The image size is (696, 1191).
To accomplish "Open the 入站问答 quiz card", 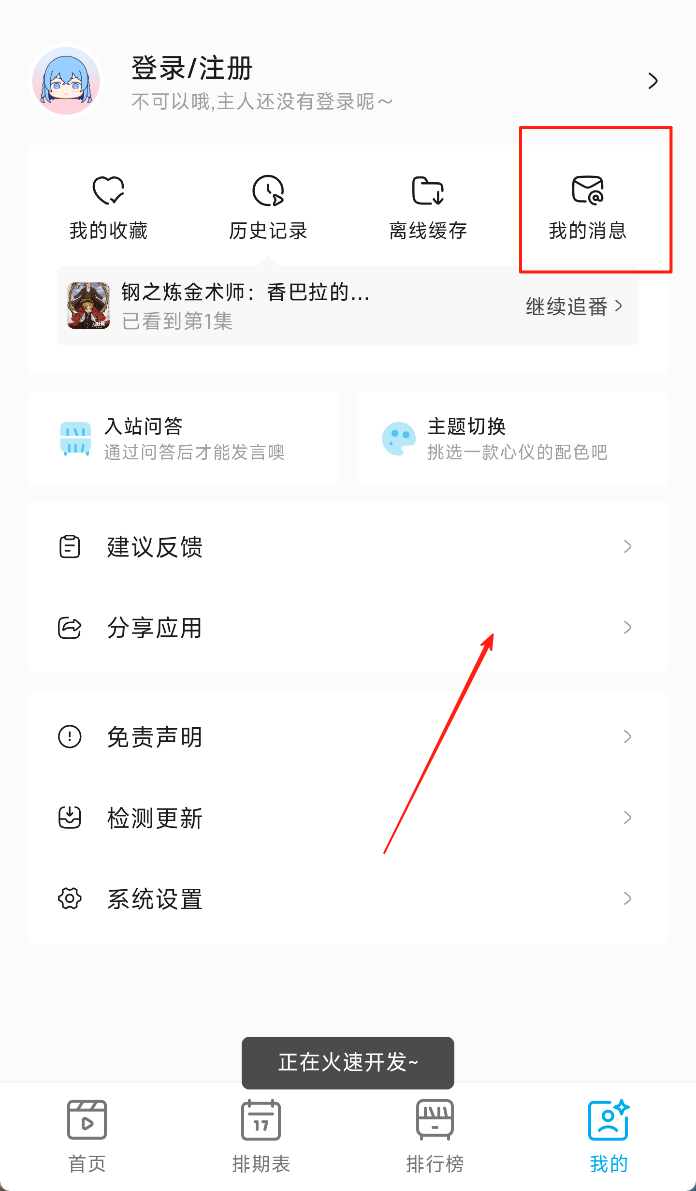I will point(184,439).
